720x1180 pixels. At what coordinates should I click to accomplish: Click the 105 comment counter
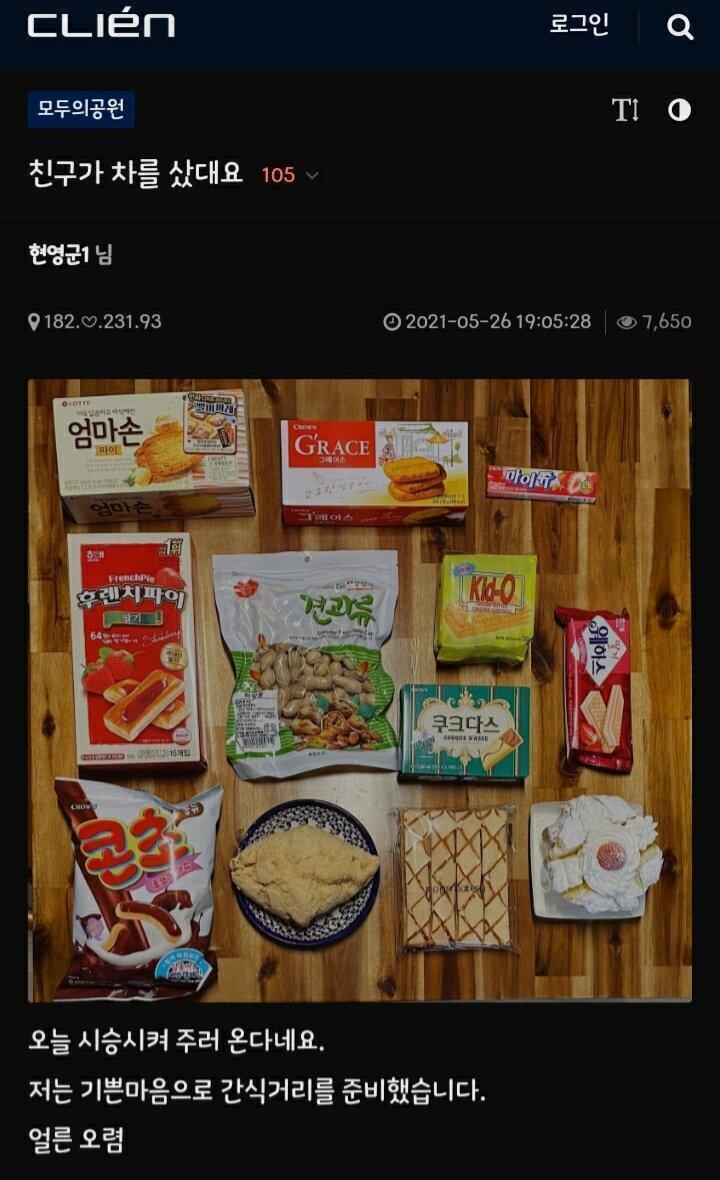point(278,175)
